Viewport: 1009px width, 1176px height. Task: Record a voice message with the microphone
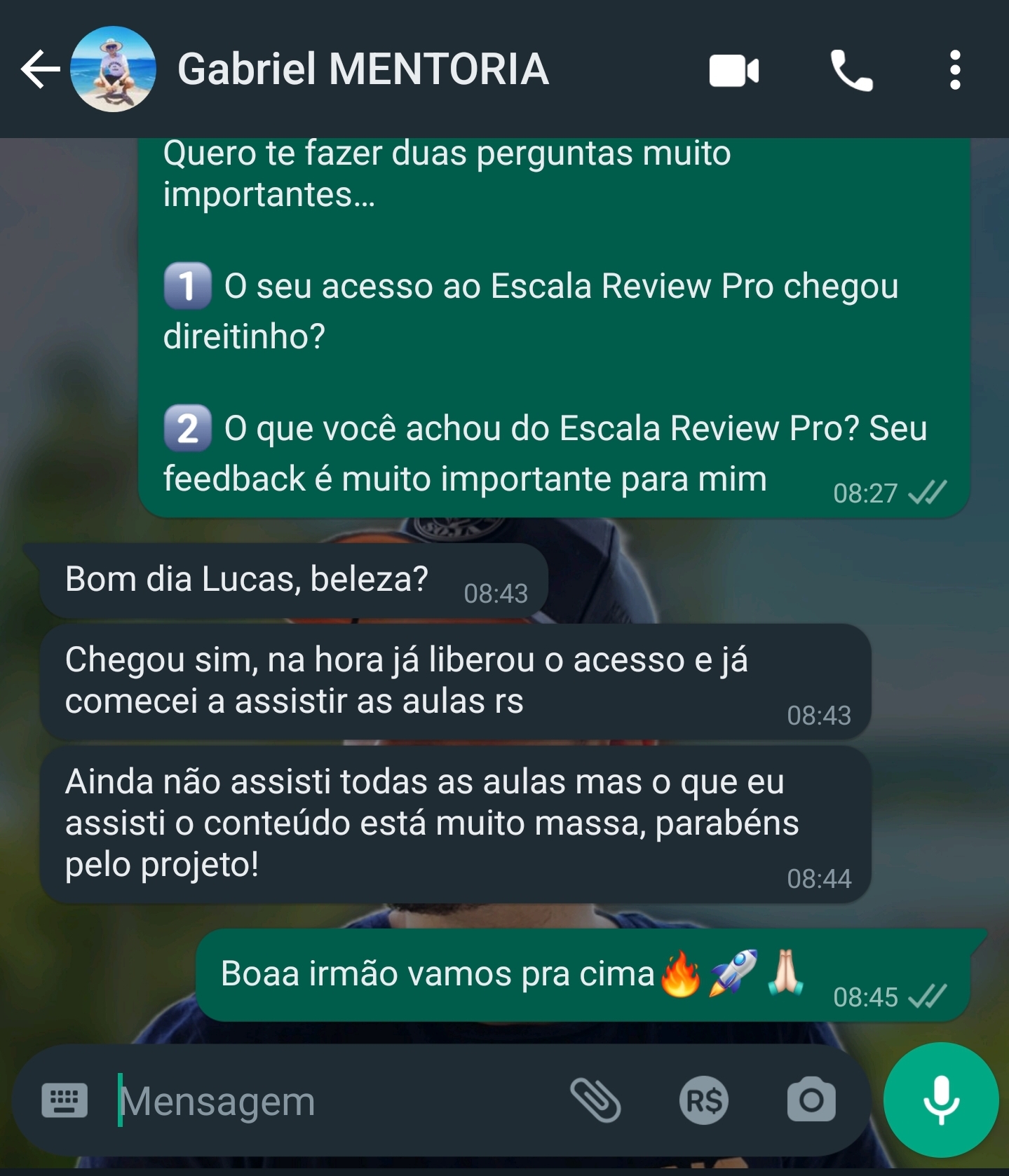tap(940, 1100)
